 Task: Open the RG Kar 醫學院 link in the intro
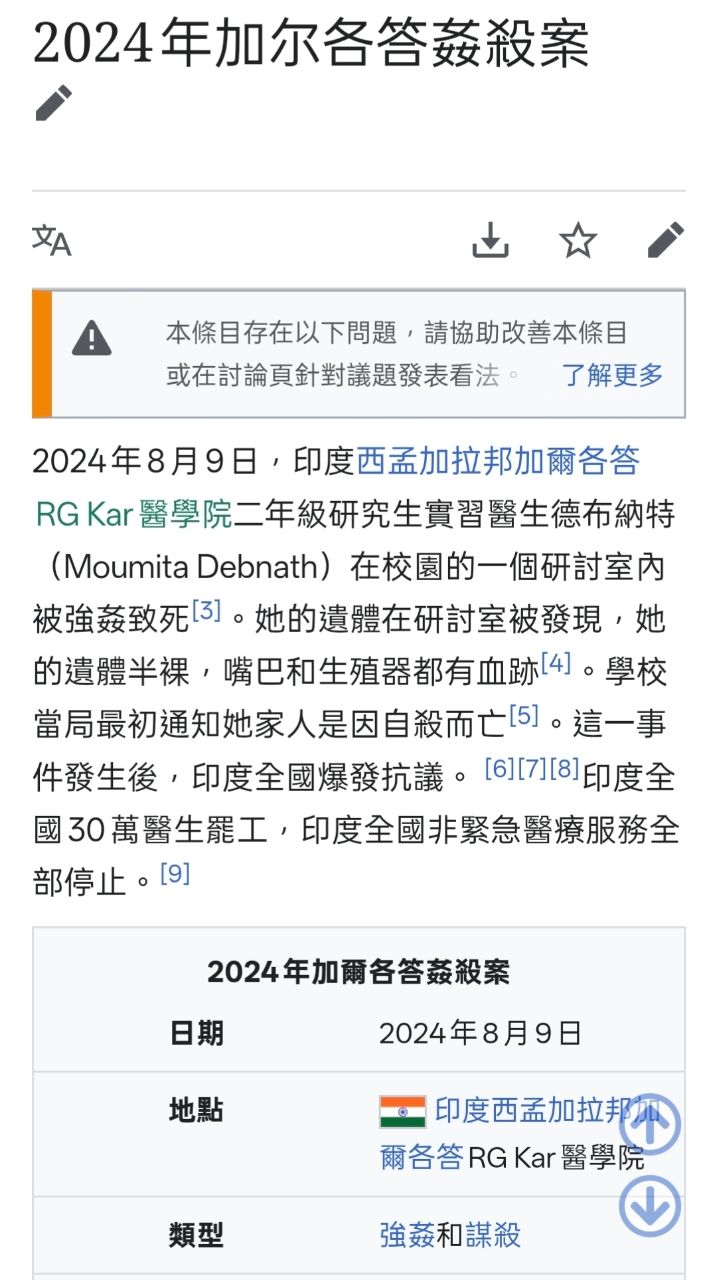(134, 514)
